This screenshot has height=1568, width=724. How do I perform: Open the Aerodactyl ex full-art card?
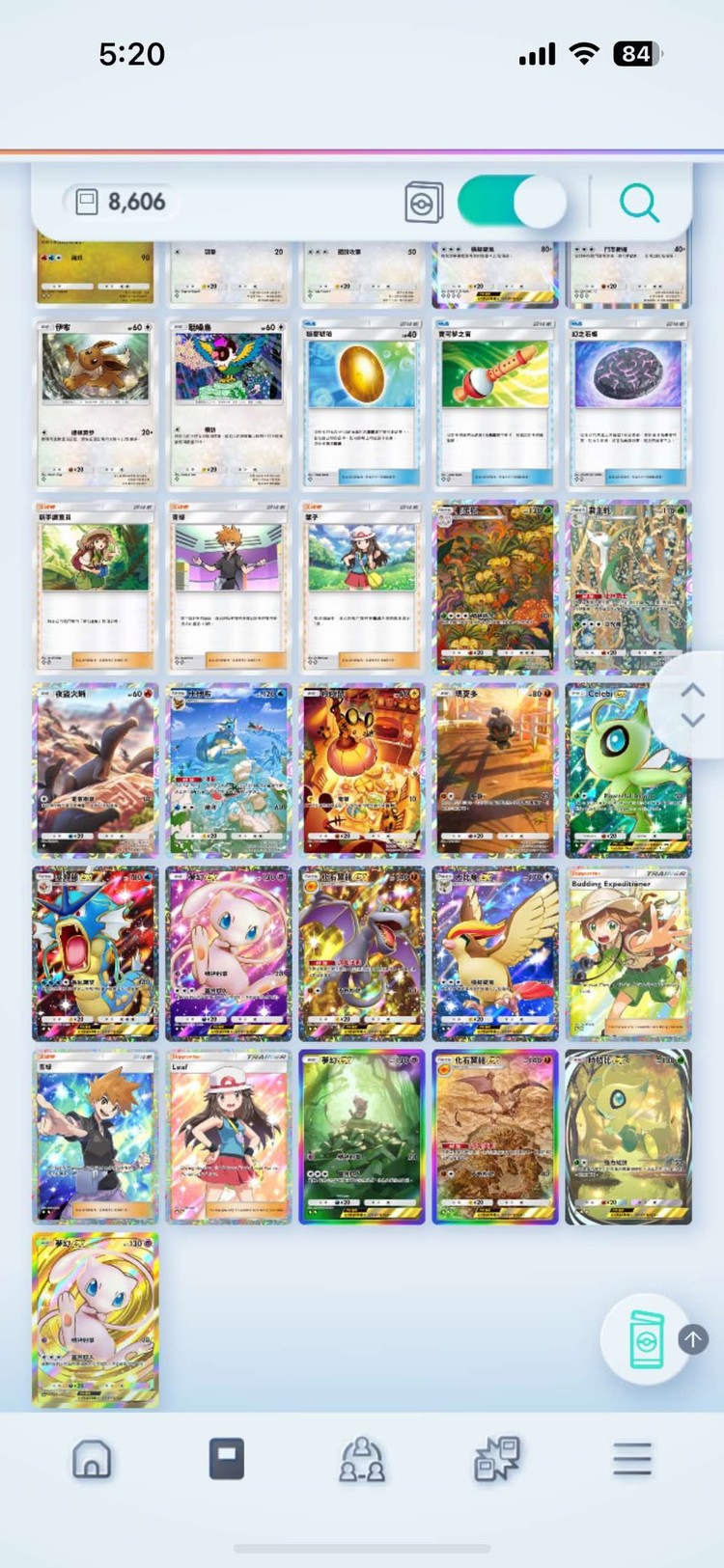(x=494, y=1137)
